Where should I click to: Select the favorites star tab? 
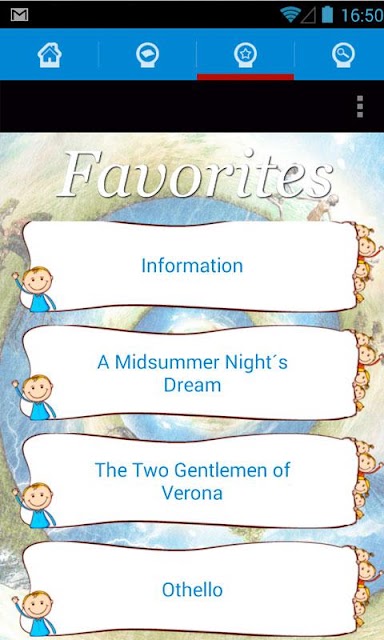tap(245, 55)
